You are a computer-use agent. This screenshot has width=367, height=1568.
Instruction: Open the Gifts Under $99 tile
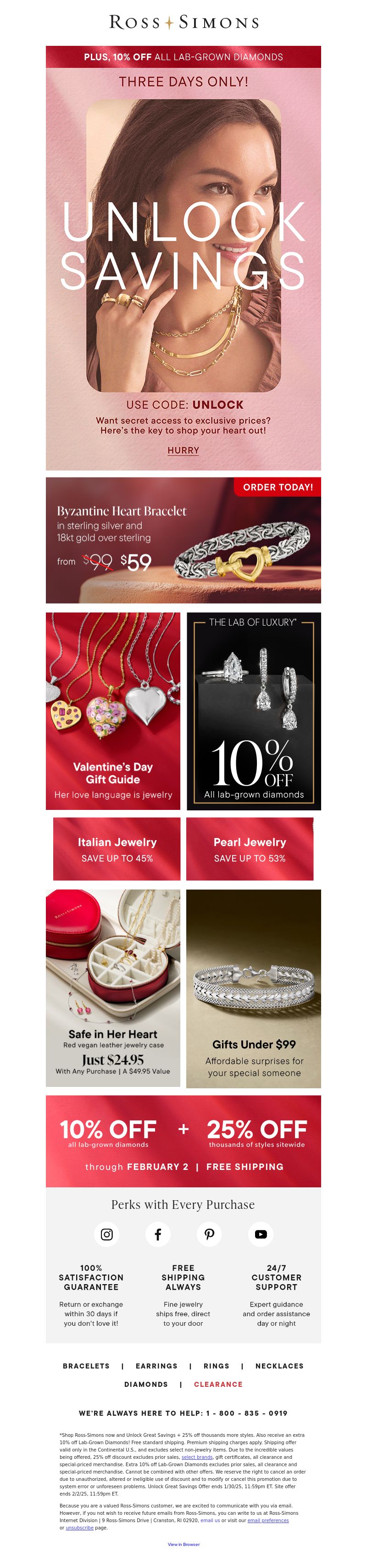click(253, 987)
